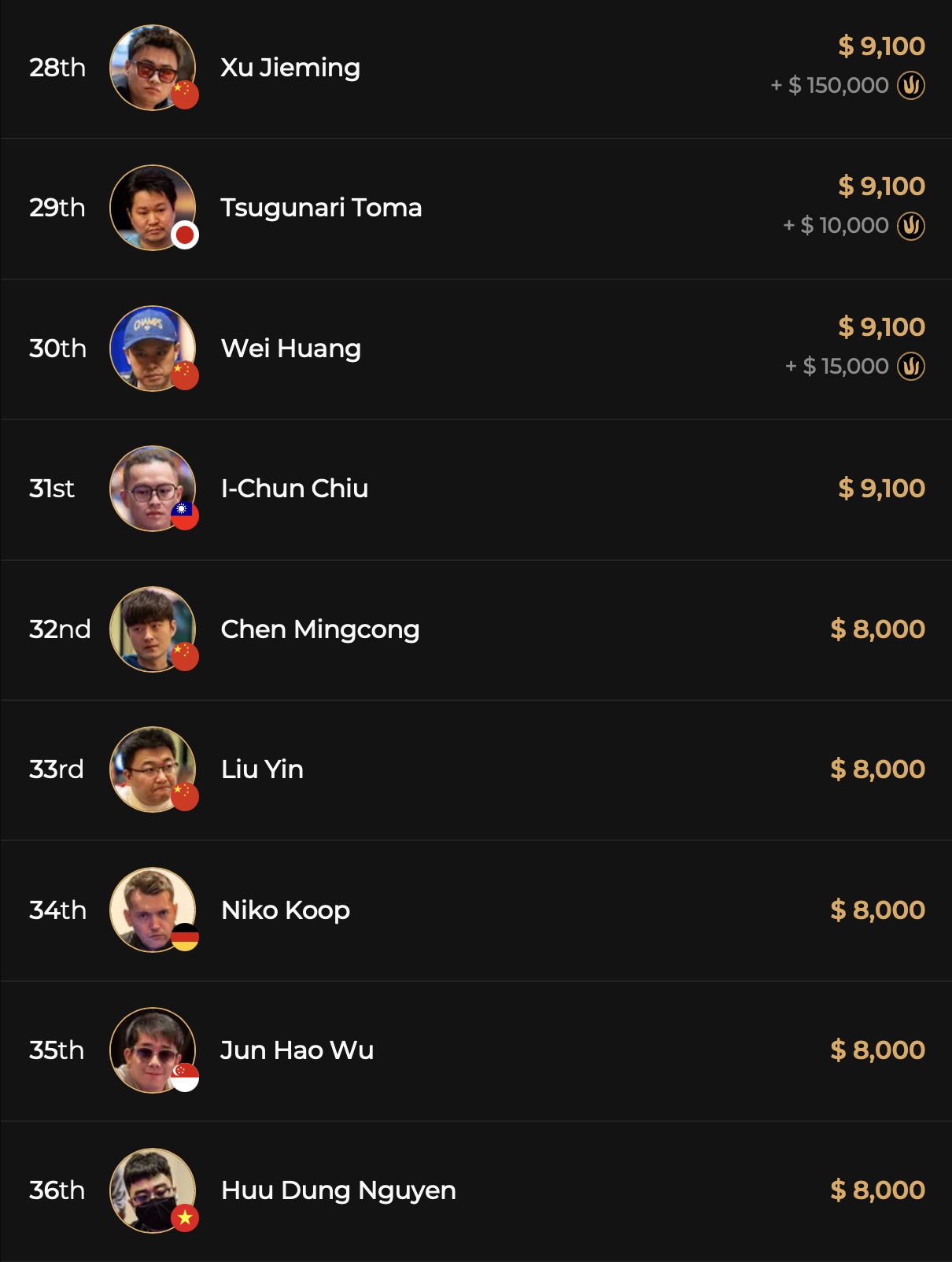This screenshot has width=952, height=1262.
Task: Open Niko Koop's player profile
Action: click(x=285, y=910)
